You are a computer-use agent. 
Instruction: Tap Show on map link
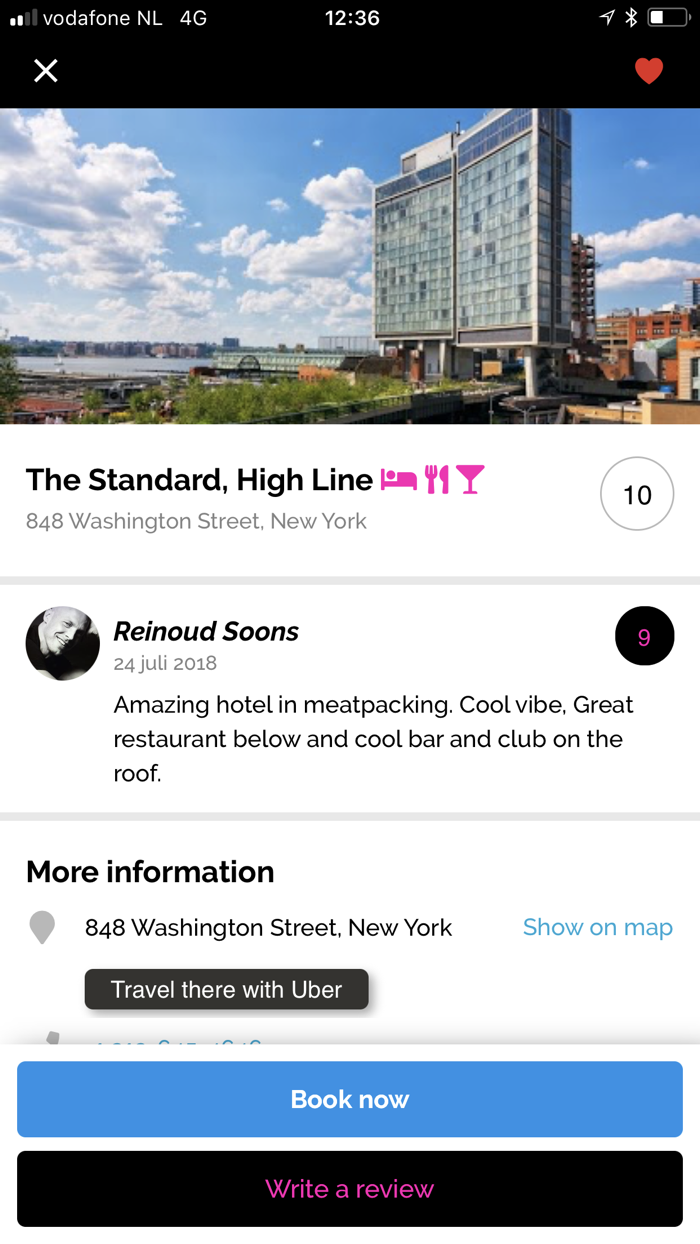point(597,927)
